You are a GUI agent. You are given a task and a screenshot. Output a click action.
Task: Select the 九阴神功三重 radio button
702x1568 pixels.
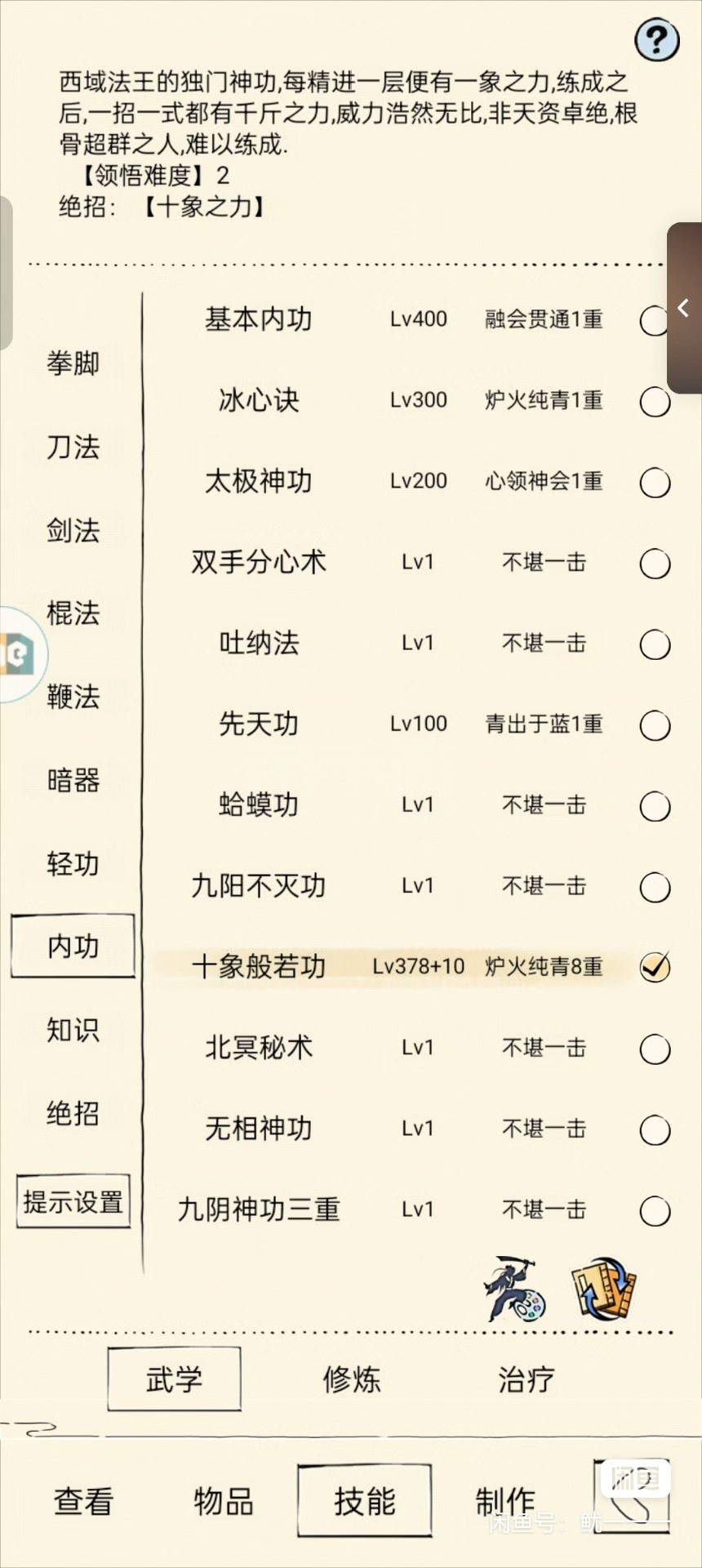point(655,1210)
